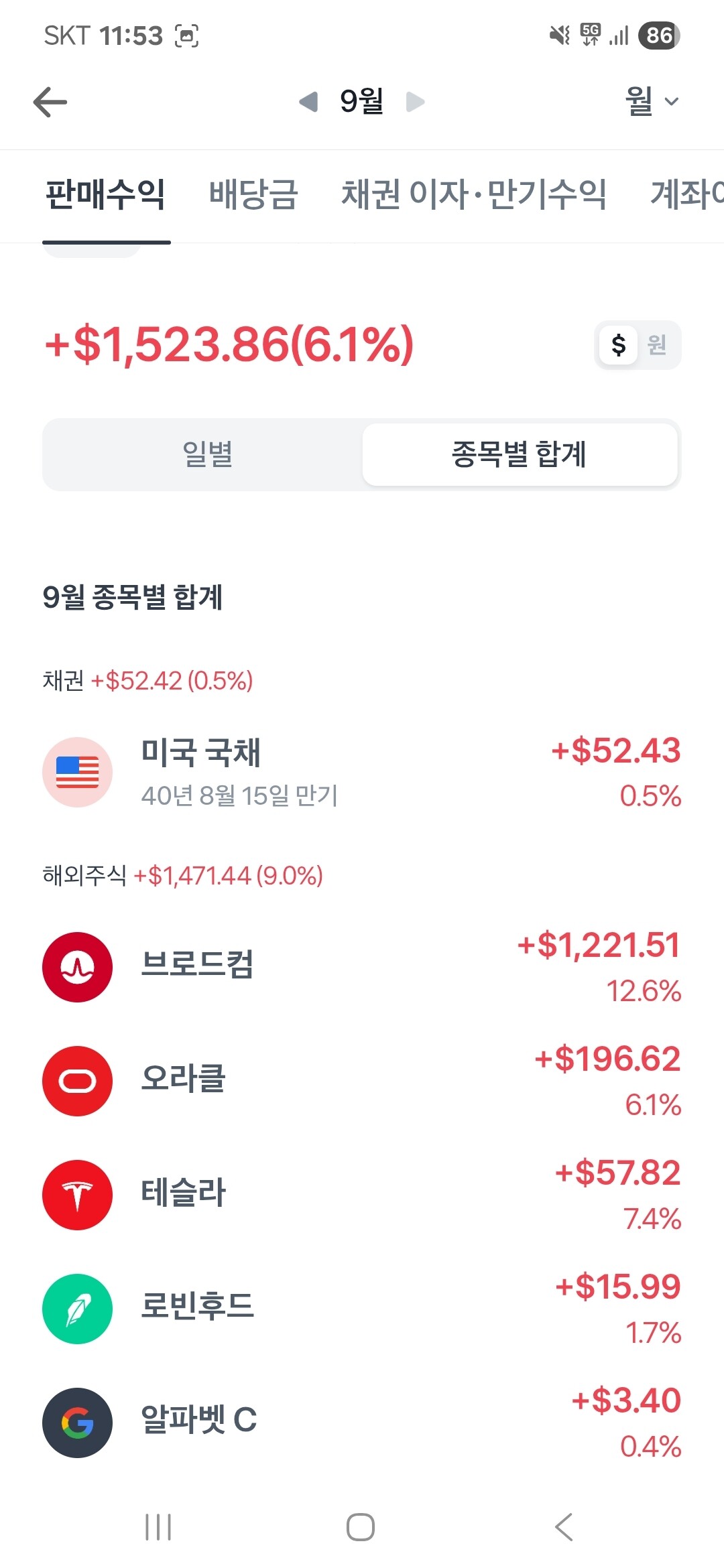Open the 알파벳 C row

[x=362, y=1423]
